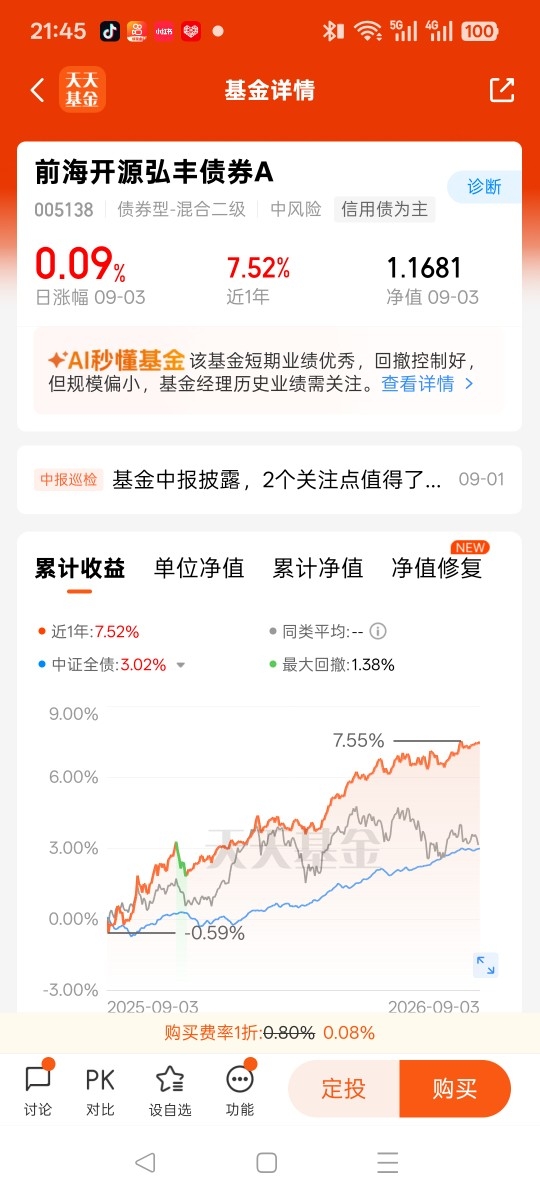The width and height of the screenshot is (540, 1200).
Task: Switch to 累计净值 tab
Action: point(318,569)
